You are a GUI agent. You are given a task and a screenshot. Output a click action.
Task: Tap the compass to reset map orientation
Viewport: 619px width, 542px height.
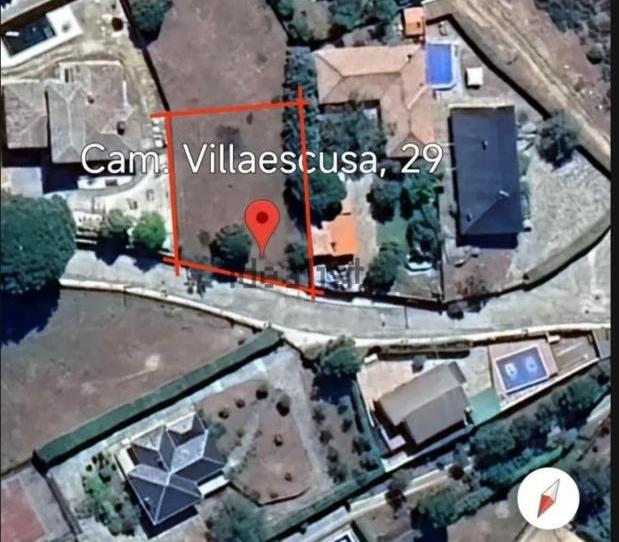pos(548,497)
